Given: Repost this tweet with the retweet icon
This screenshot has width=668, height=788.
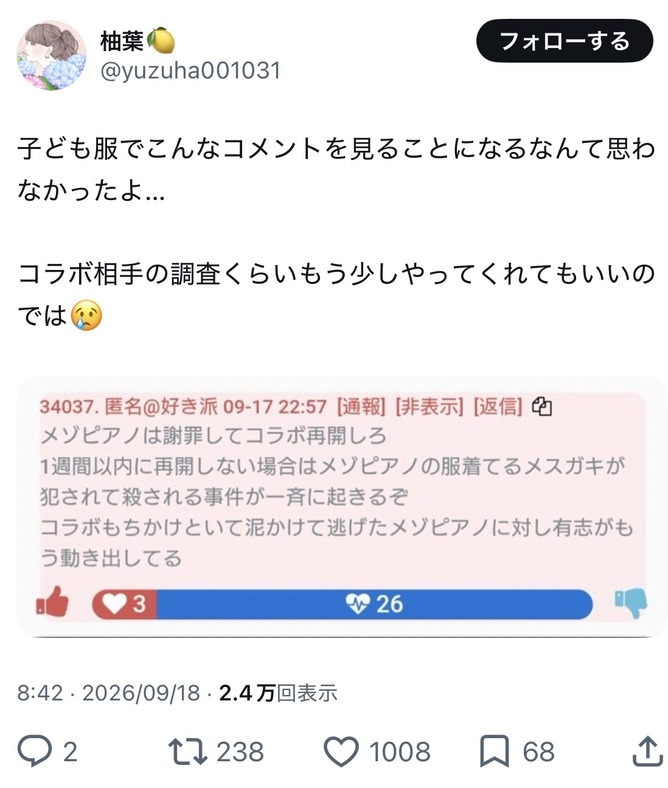Looking at the screenshot, I should point(187,751).
